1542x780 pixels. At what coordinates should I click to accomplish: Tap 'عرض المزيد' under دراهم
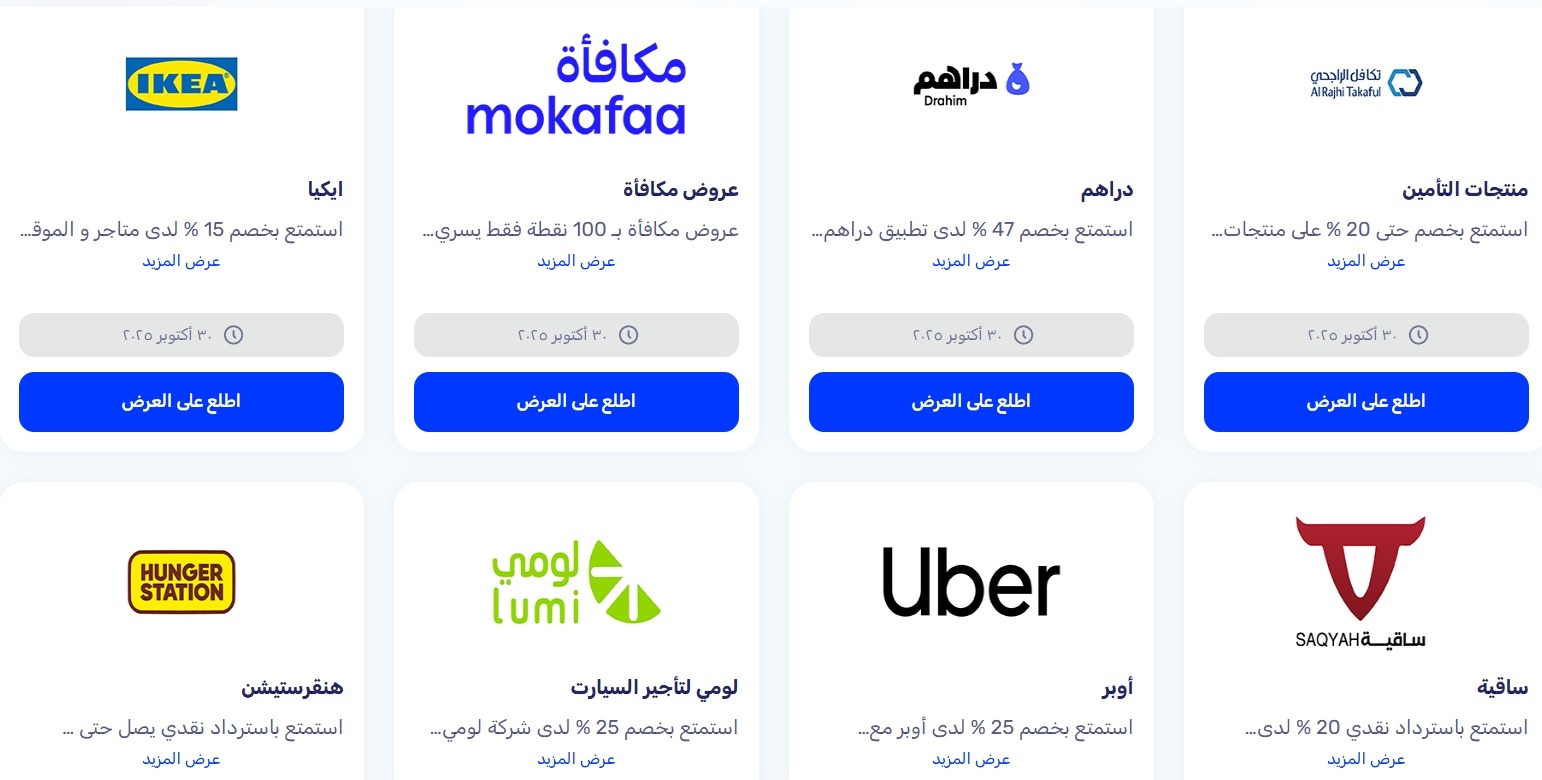click(971, 262)
